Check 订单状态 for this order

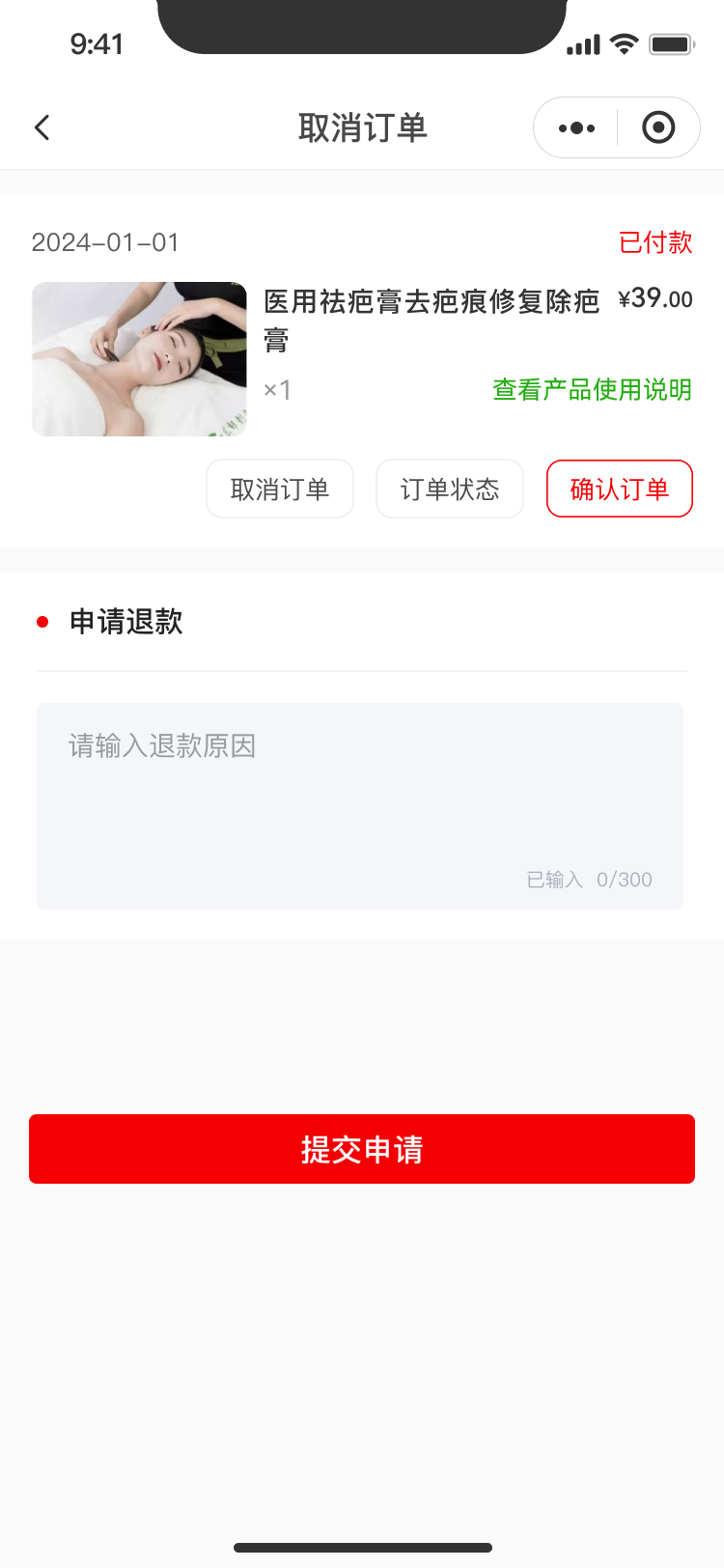coord(450,490)
